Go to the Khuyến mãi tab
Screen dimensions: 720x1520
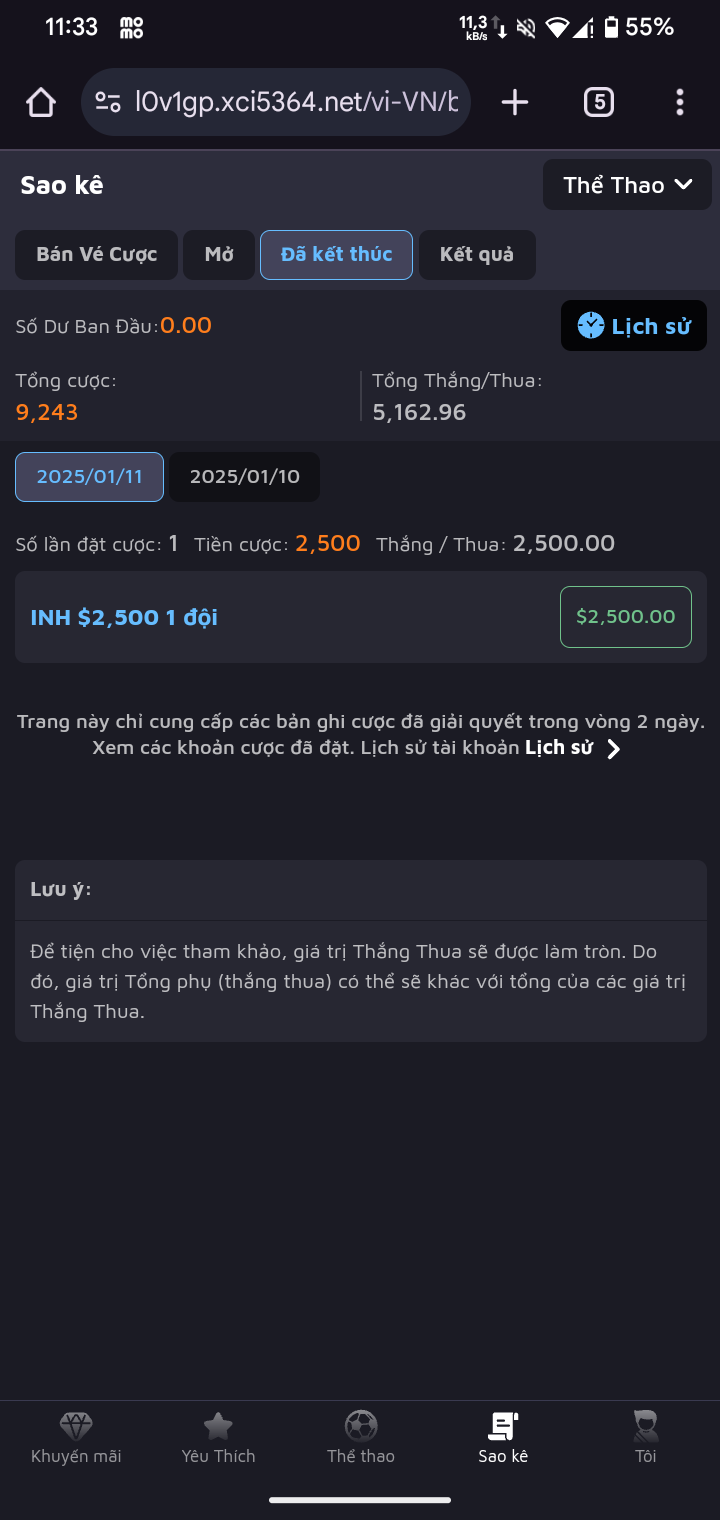pos(76,1438)
